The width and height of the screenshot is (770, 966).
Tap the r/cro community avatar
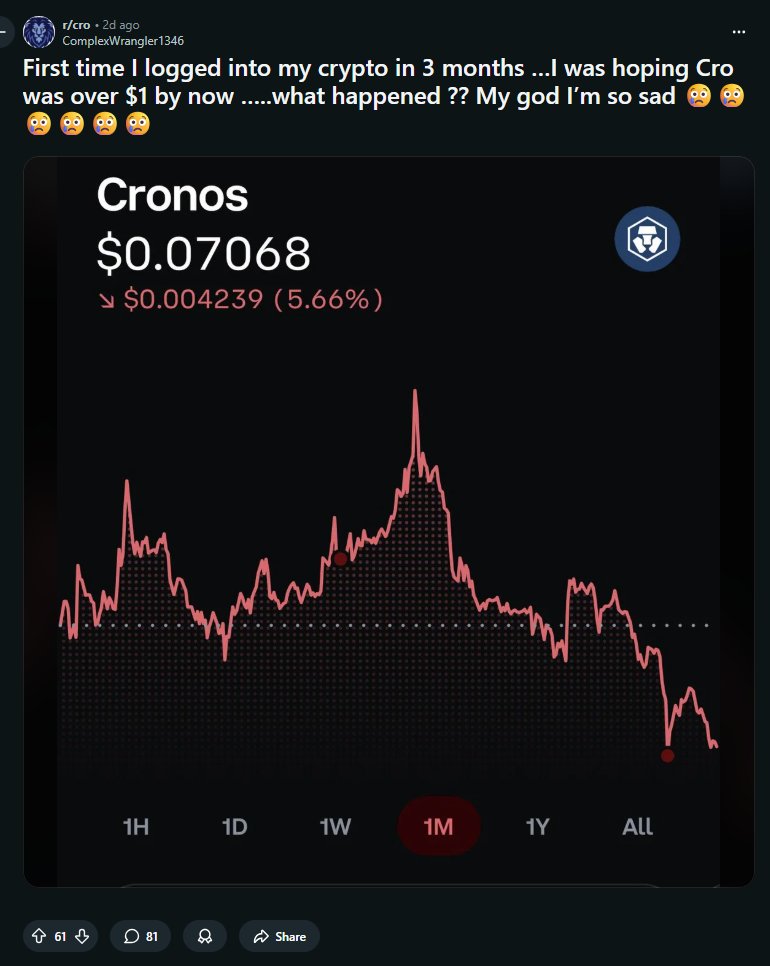[x=39, y=32]
